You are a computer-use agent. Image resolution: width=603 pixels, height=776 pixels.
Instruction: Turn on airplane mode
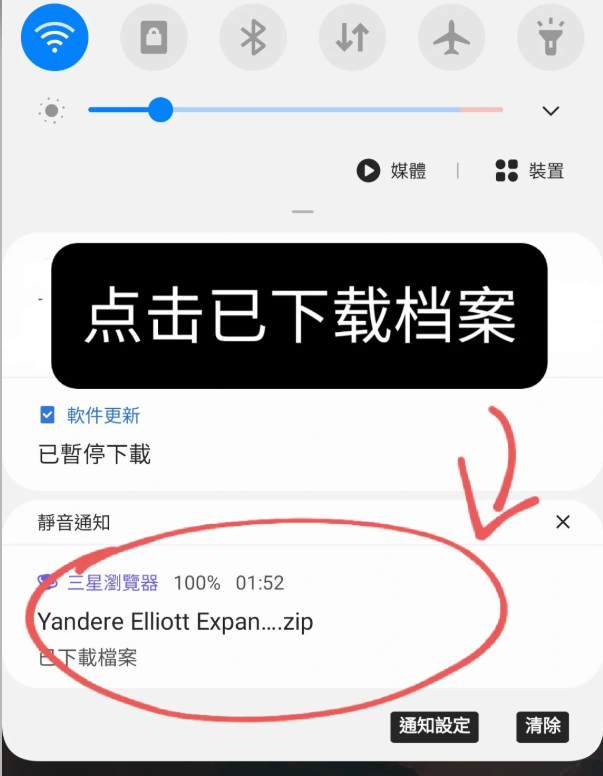pyautogui.click(x=451, y=38)
